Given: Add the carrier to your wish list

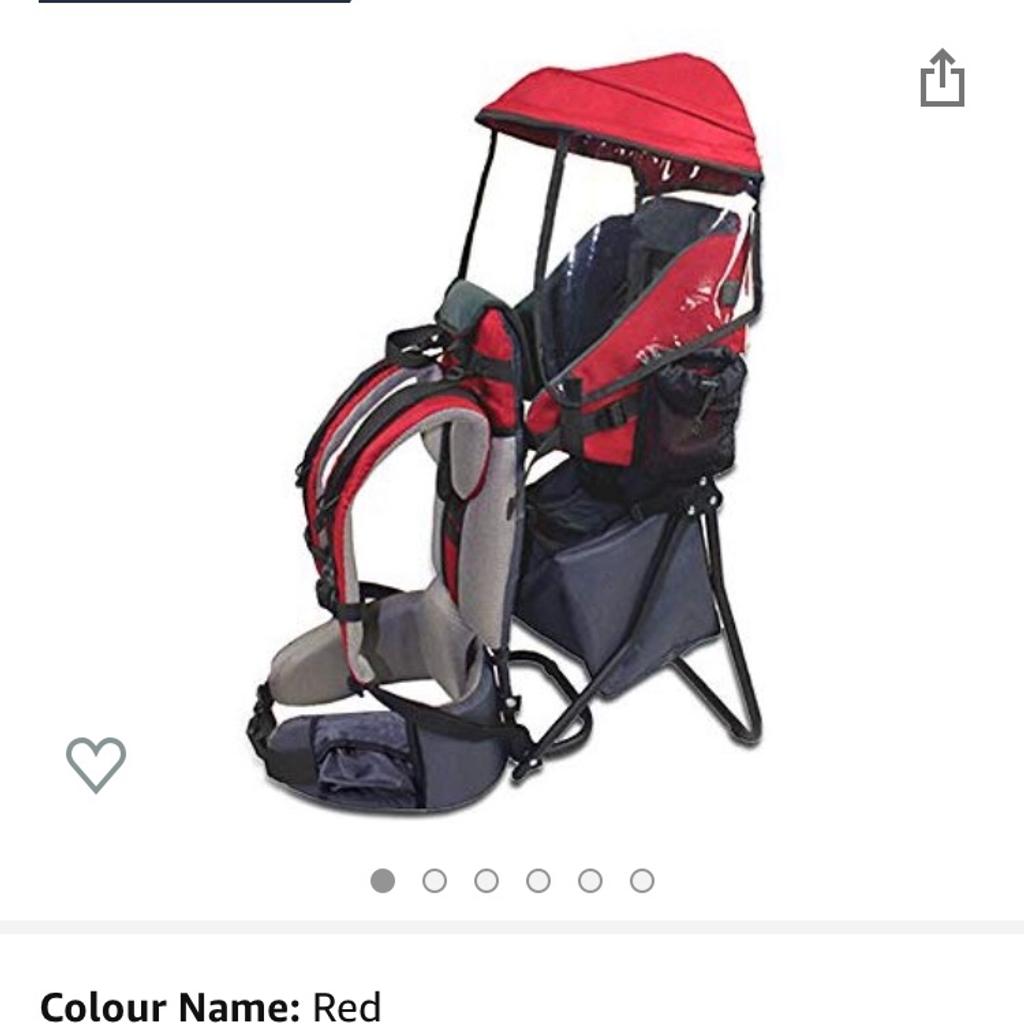Looking at the screenshot, I should [96, 764].
